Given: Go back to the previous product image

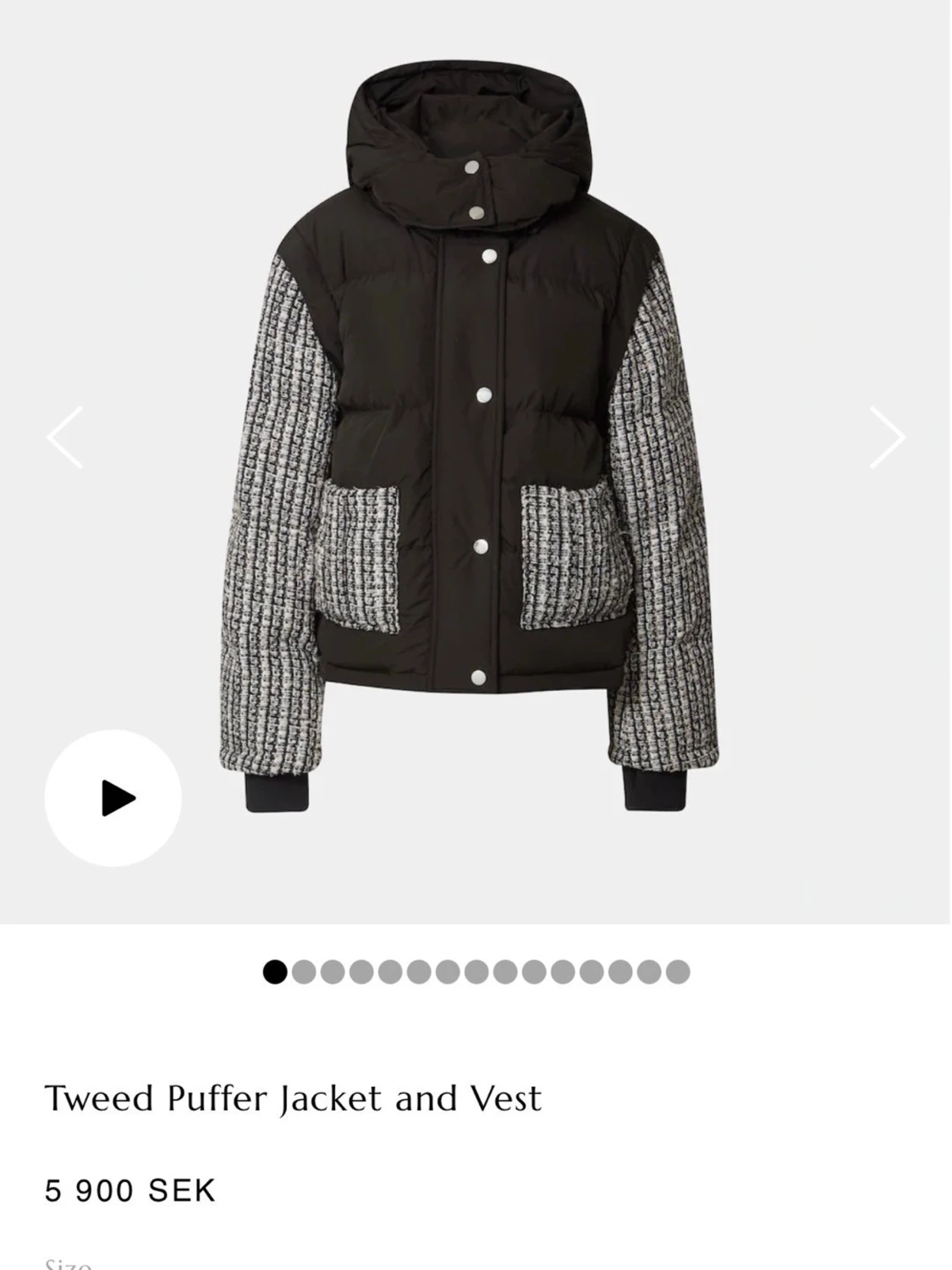Looking at the screenshot, I should (63, 437).
